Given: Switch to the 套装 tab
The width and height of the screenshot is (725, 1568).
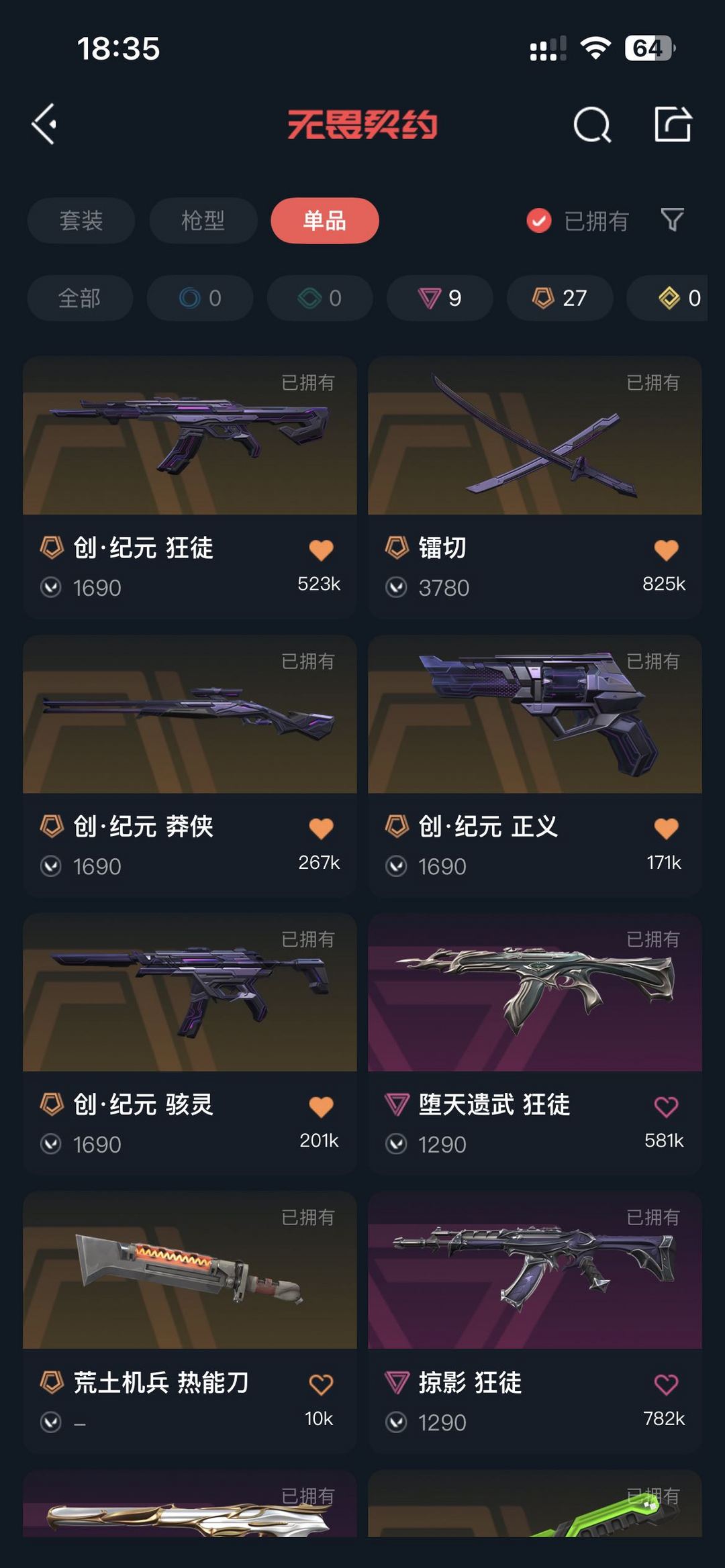Looking at the screenshot, I should click(81, 220).
